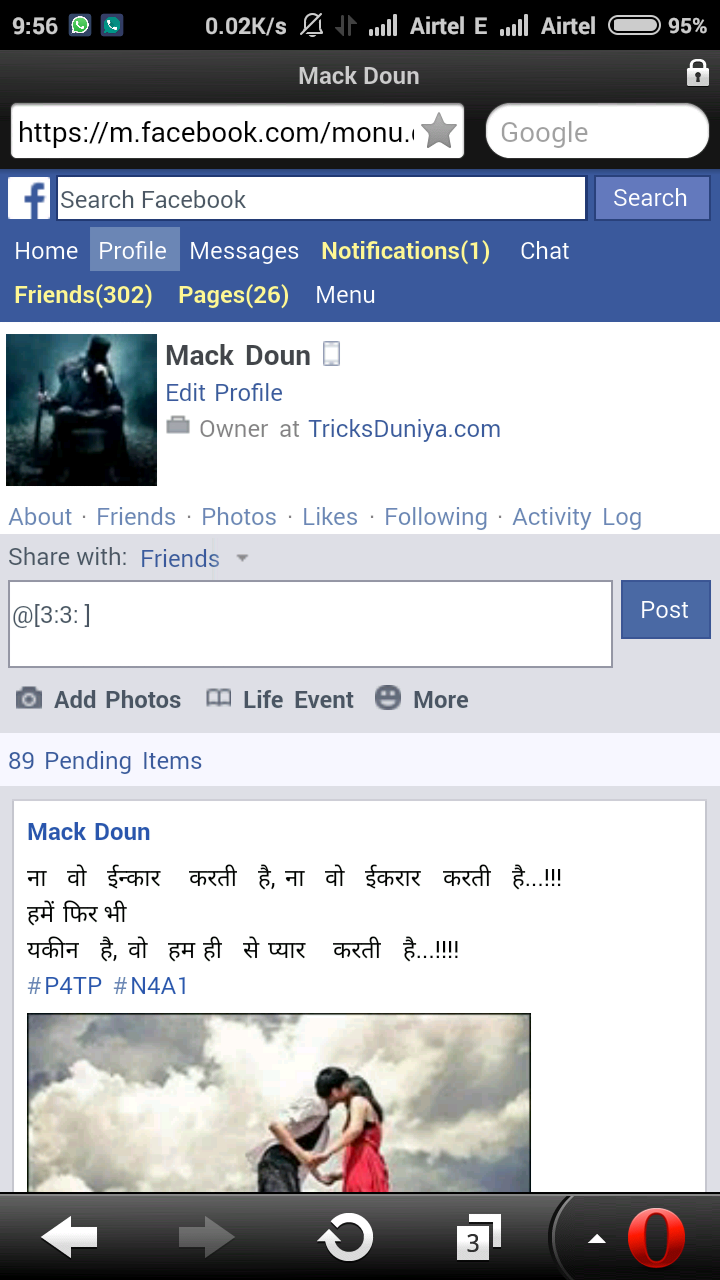The height and width of the screenshot is (1280, 720).
Task: Tap the Post button
Action: coord(665,610)
